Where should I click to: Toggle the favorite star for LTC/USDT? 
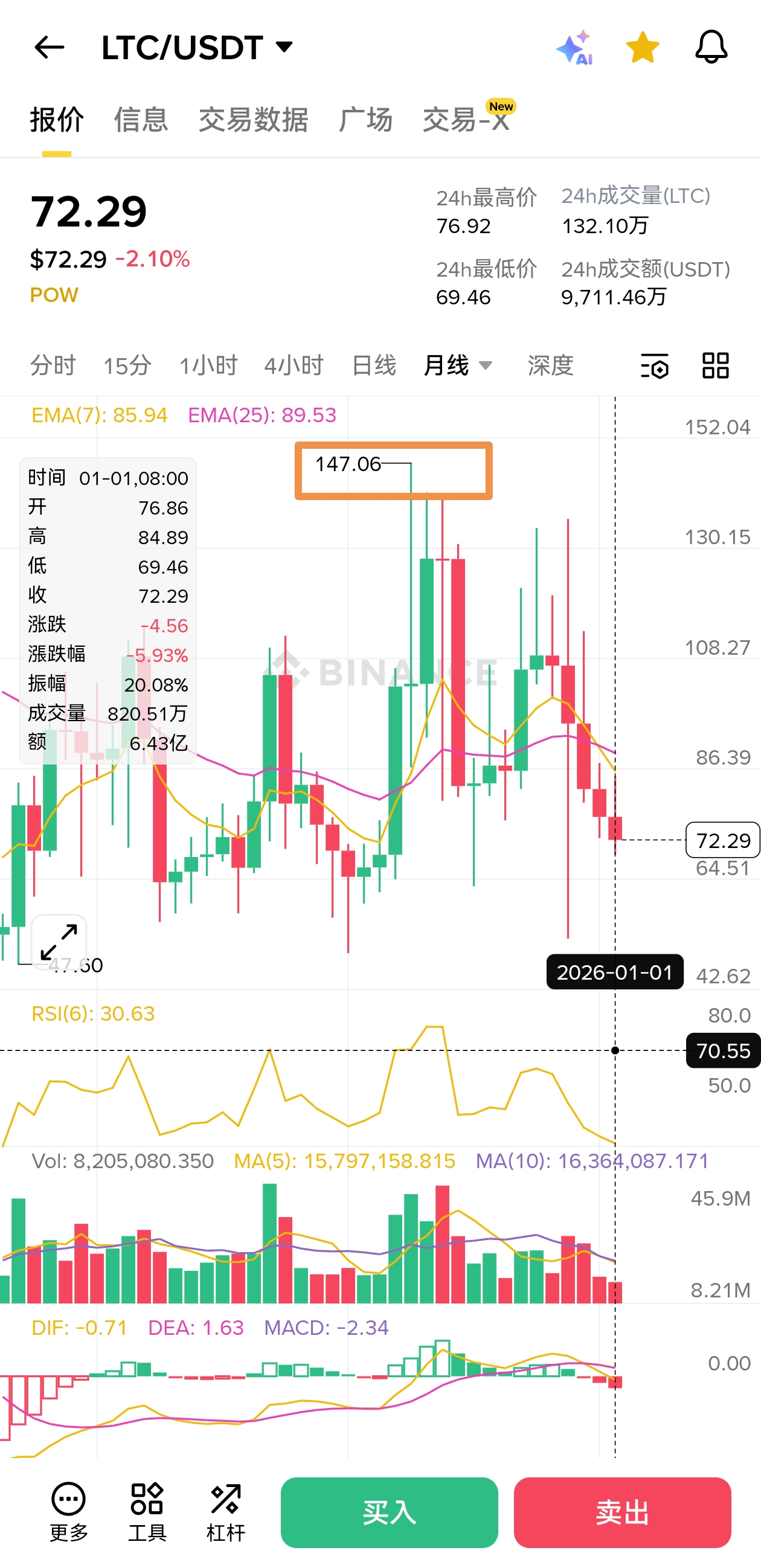coord(642,48)
